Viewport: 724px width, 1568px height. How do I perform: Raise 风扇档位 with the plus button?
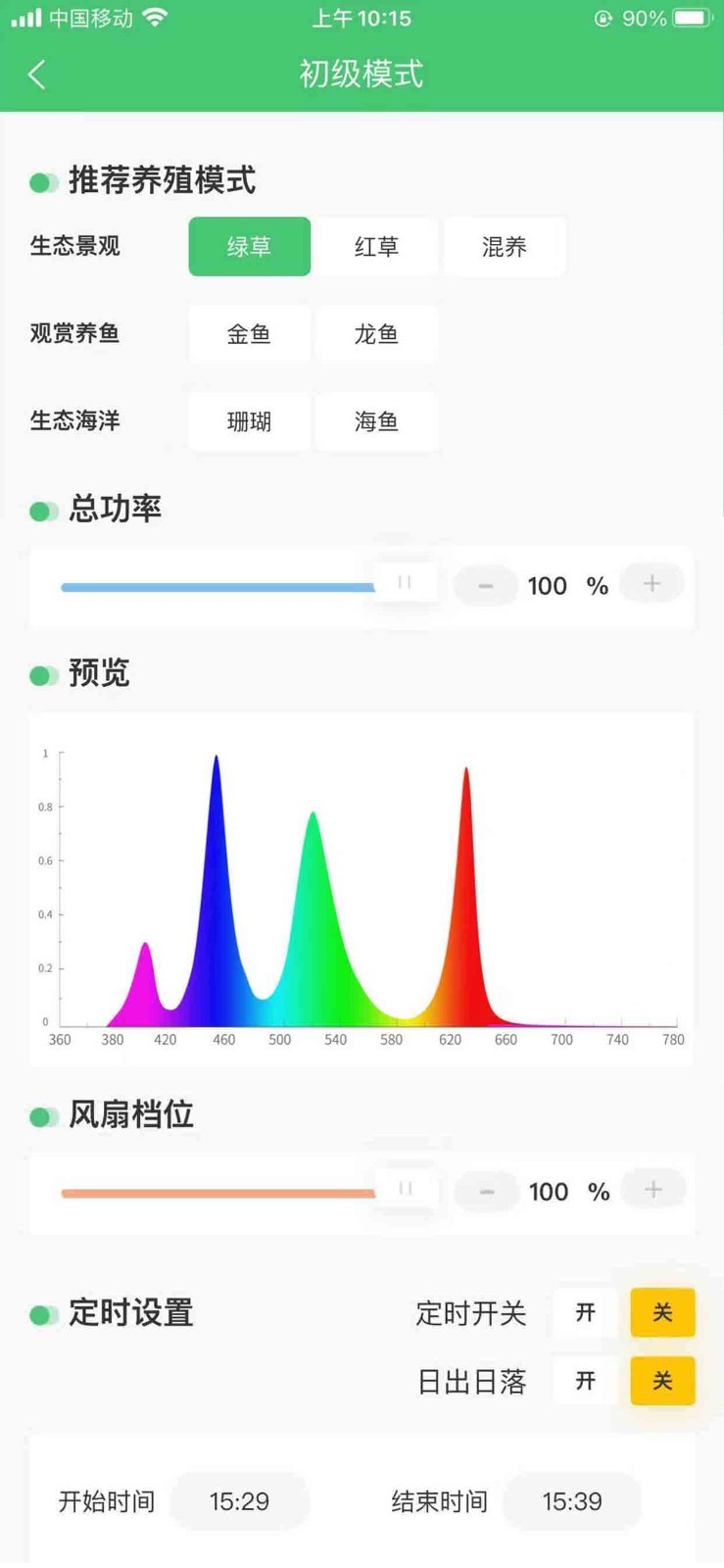point(652,1190)
